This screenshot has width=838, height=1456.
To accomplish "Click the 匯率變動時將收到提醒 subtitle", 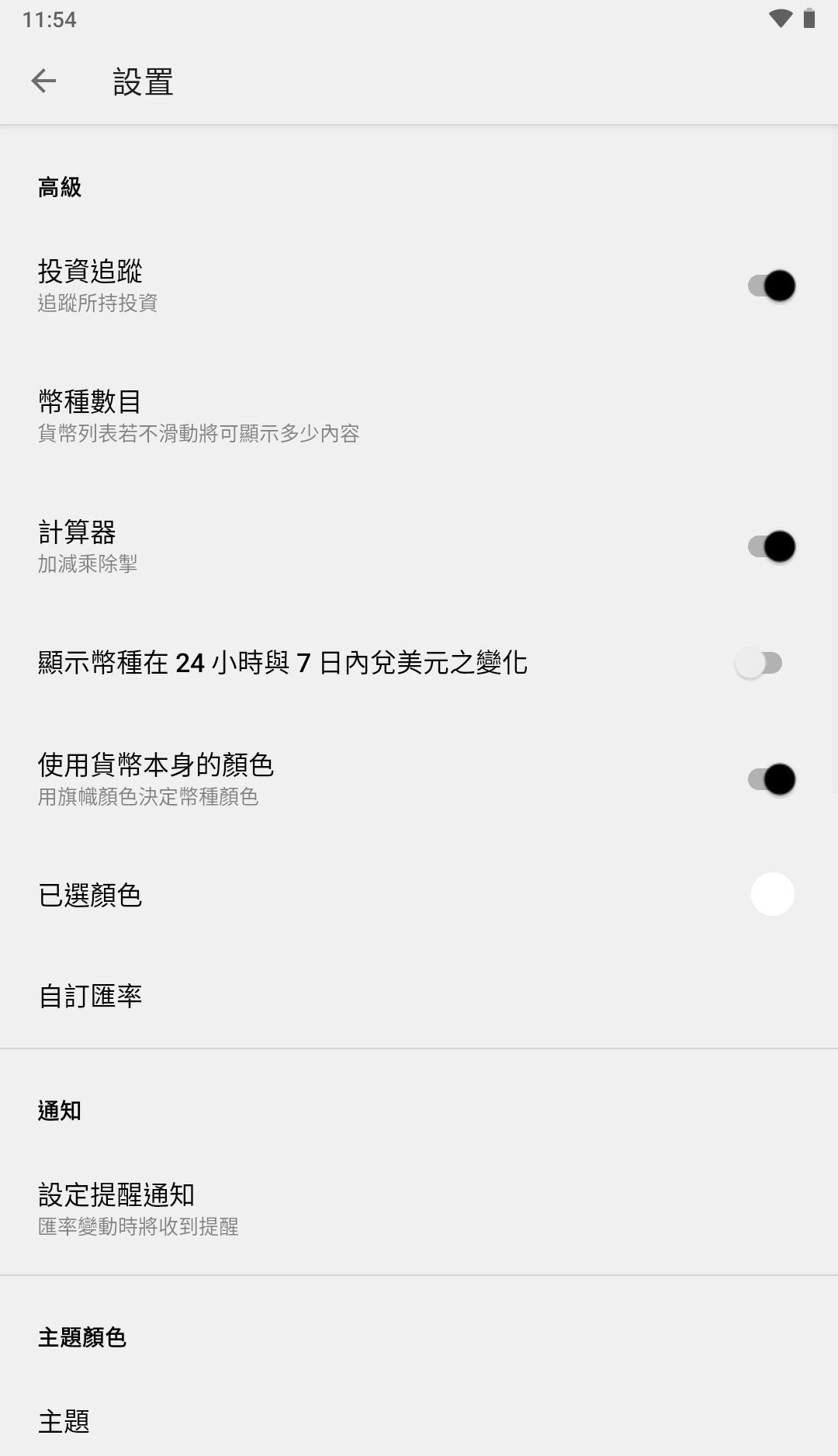I will point(138,1227).
